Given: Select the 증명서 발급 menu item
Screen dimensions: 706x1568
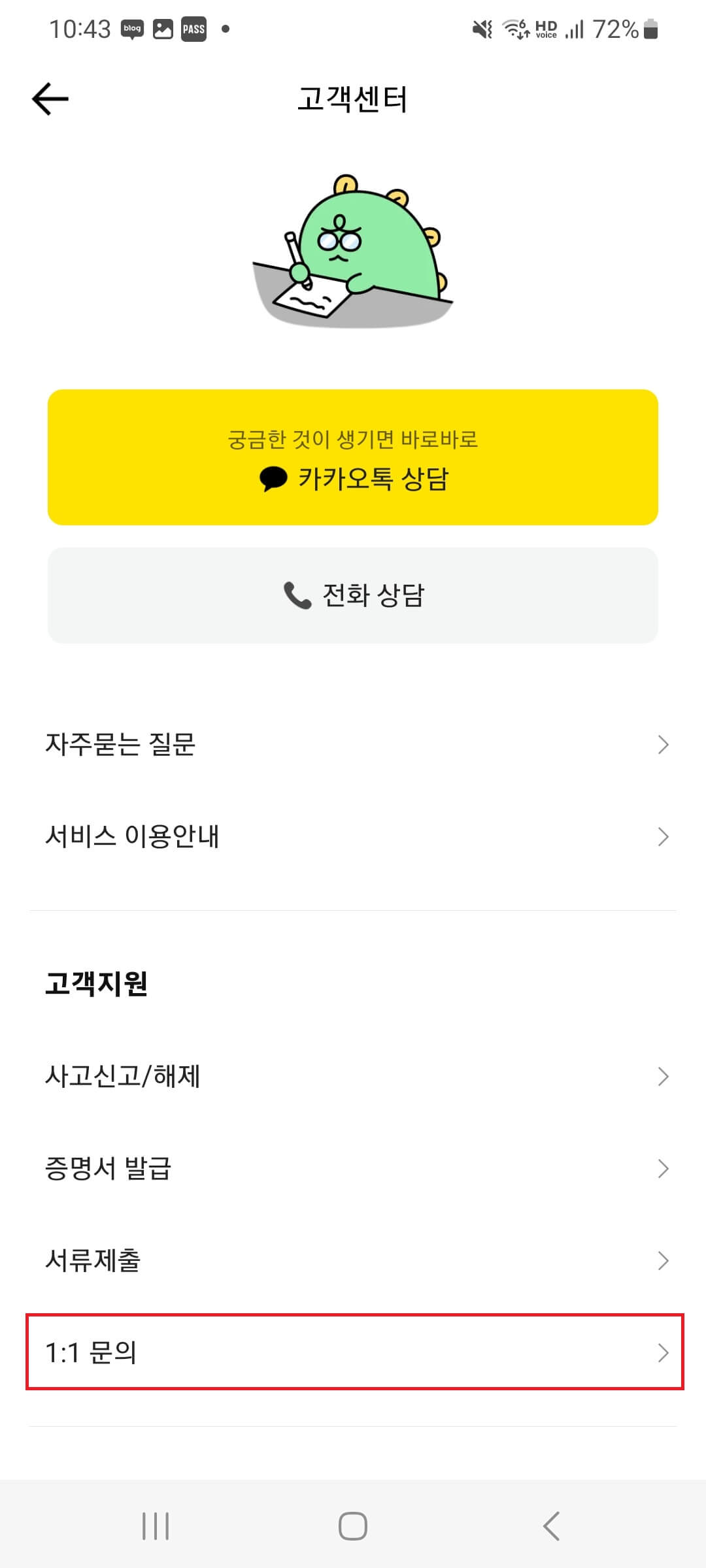Looking at the screenshot, I should (353, 1169).
